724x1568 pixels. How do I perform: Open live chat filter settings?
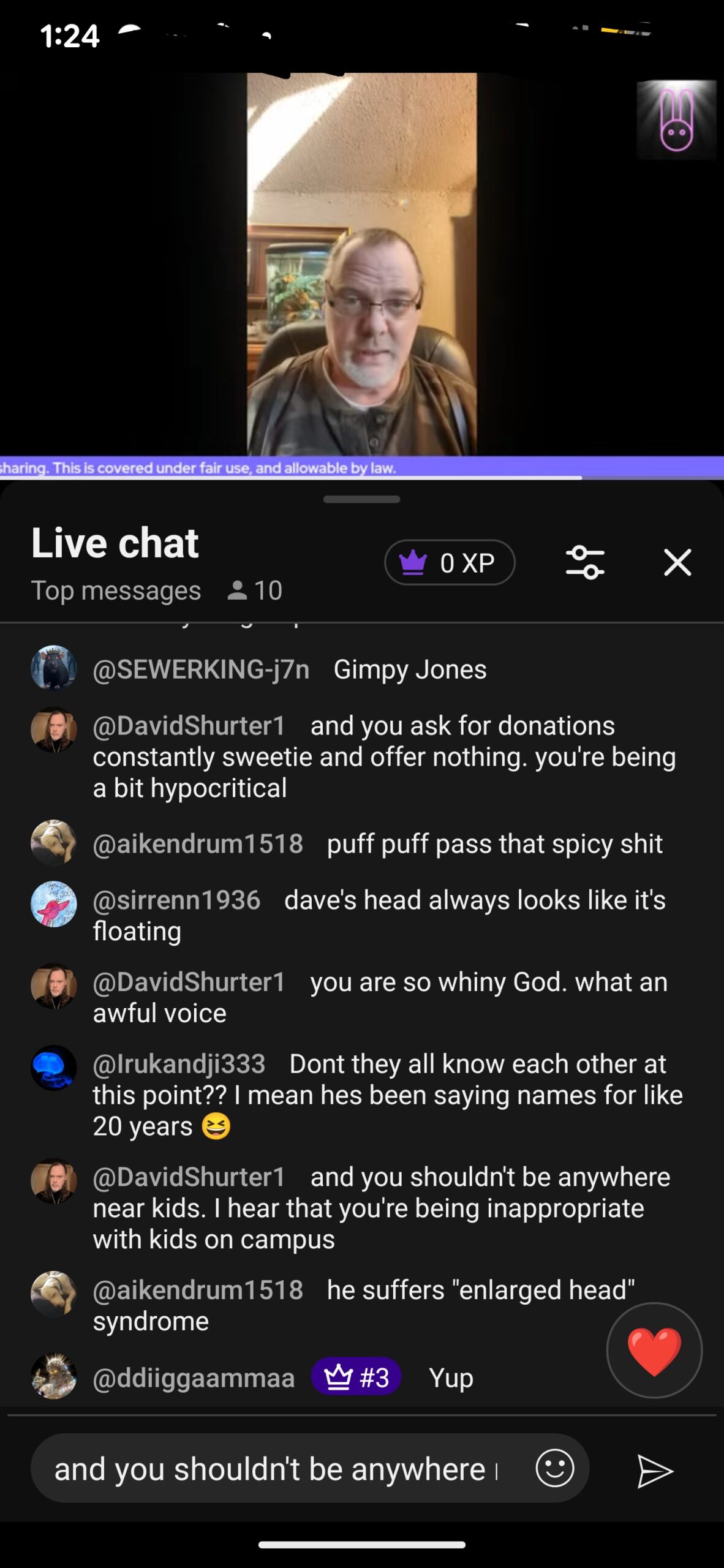(585, 562)
